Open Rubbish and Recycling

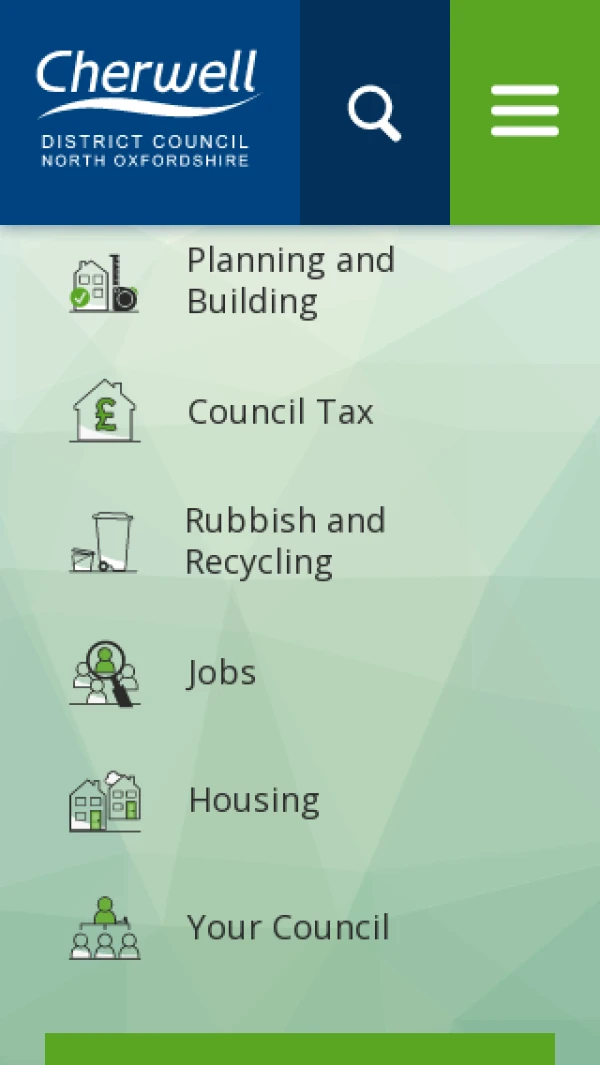(285, 541)
